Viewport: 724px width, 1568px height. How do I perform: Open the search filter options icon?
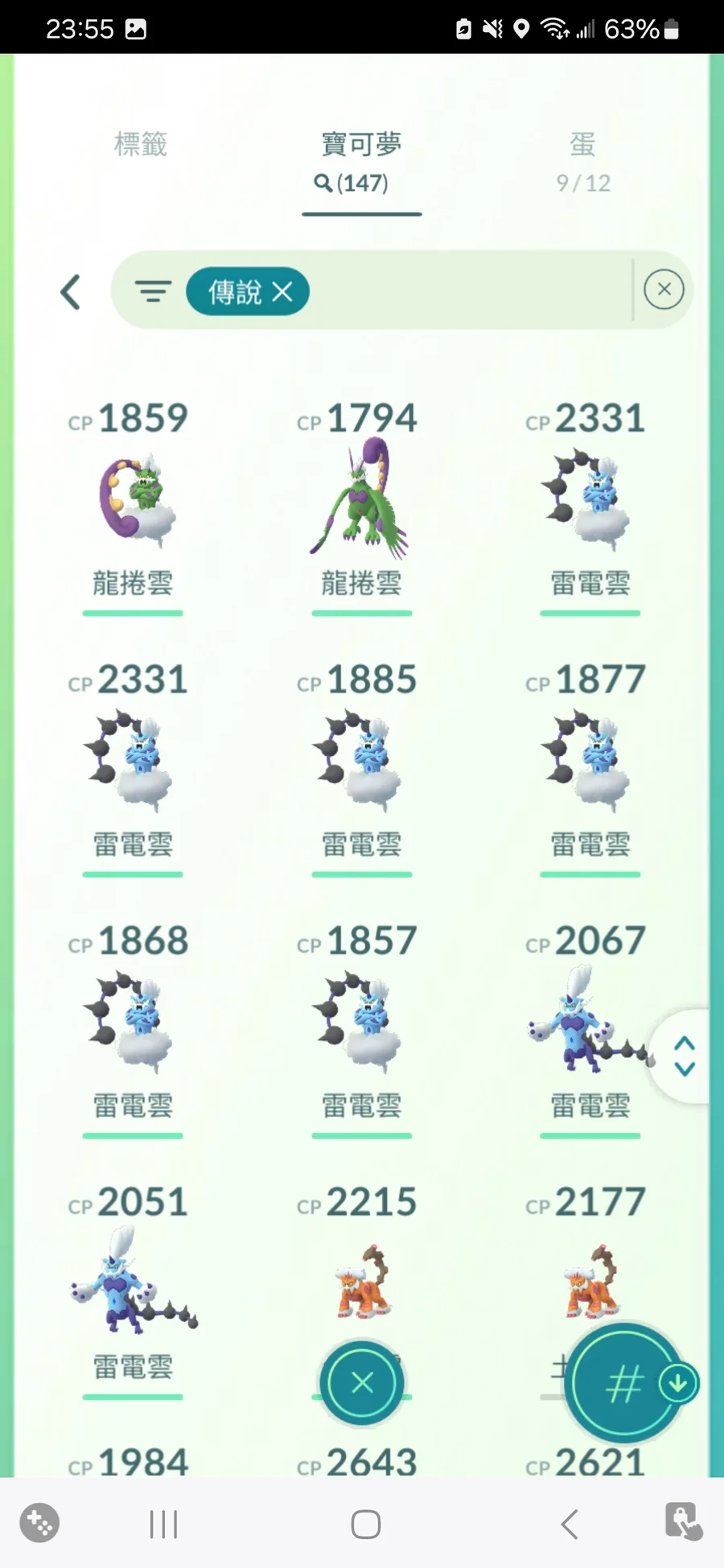click(x=153, y=291)
